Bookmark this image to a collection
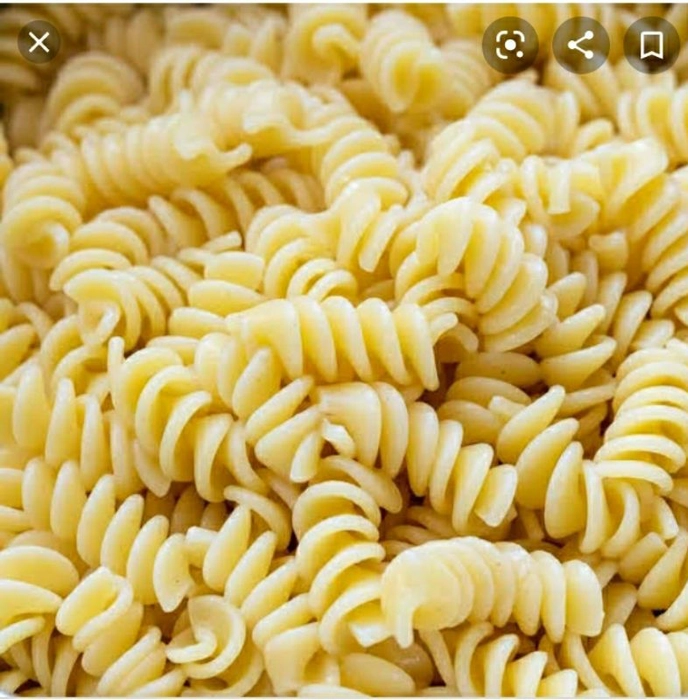The image size is (688, 700). pos(651,45)
